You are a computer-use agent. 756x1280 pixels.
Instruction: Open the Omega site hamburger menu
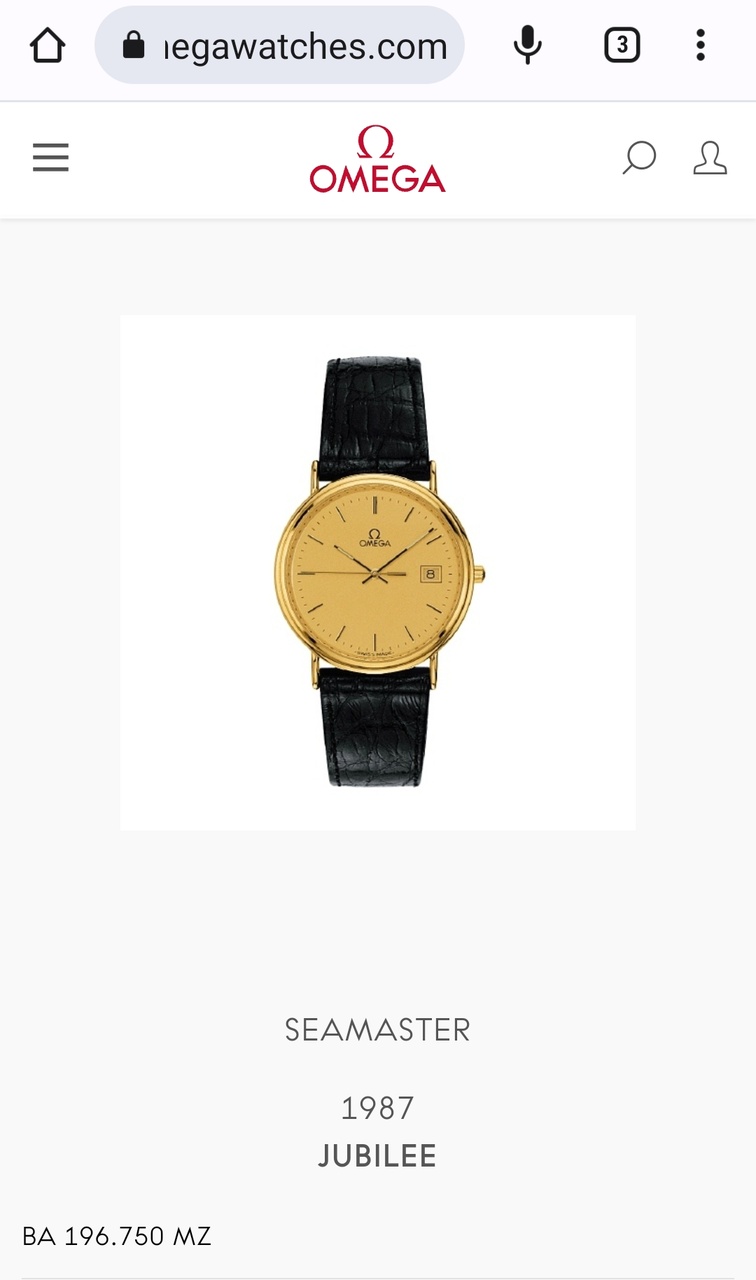click(51, 158)
